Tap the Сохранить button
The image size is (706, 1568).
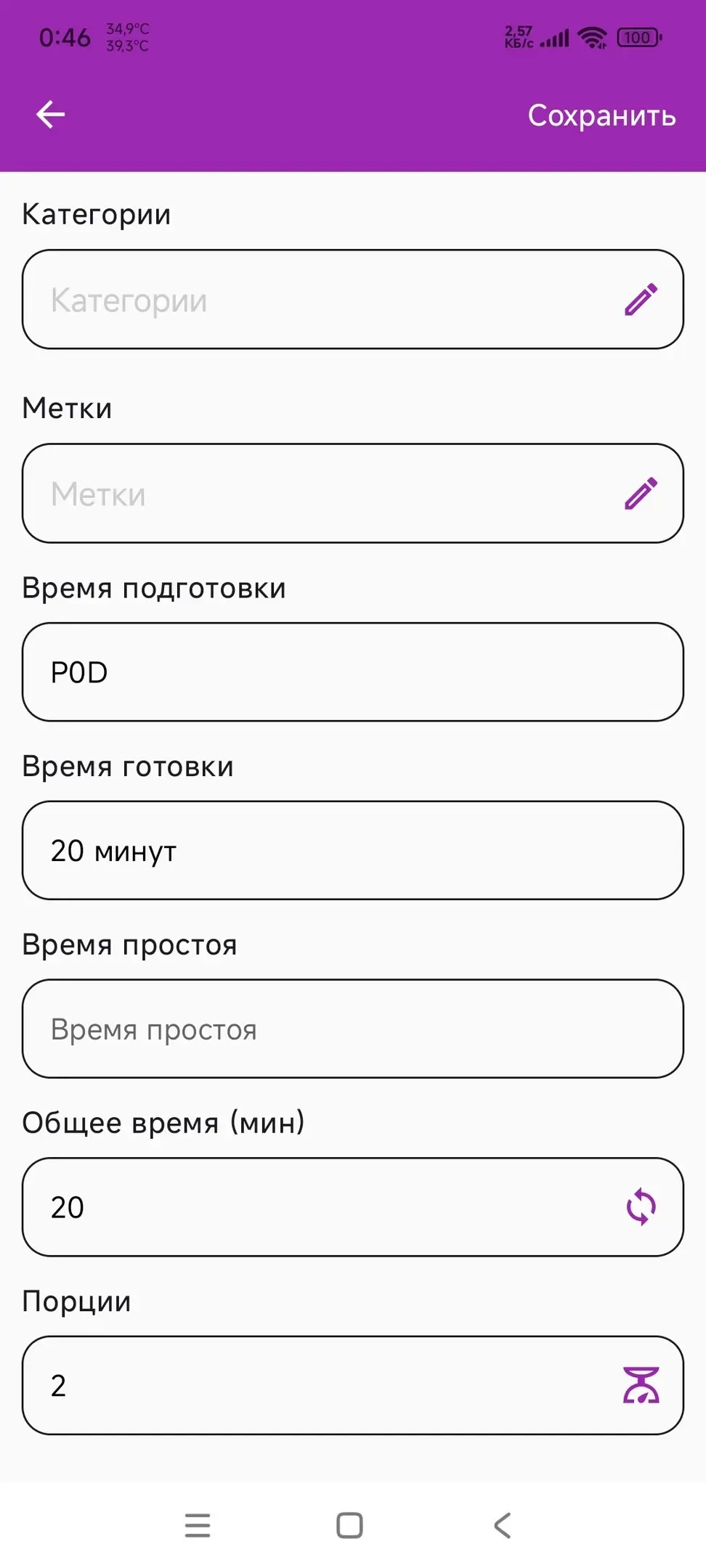[x=601, y=115]
